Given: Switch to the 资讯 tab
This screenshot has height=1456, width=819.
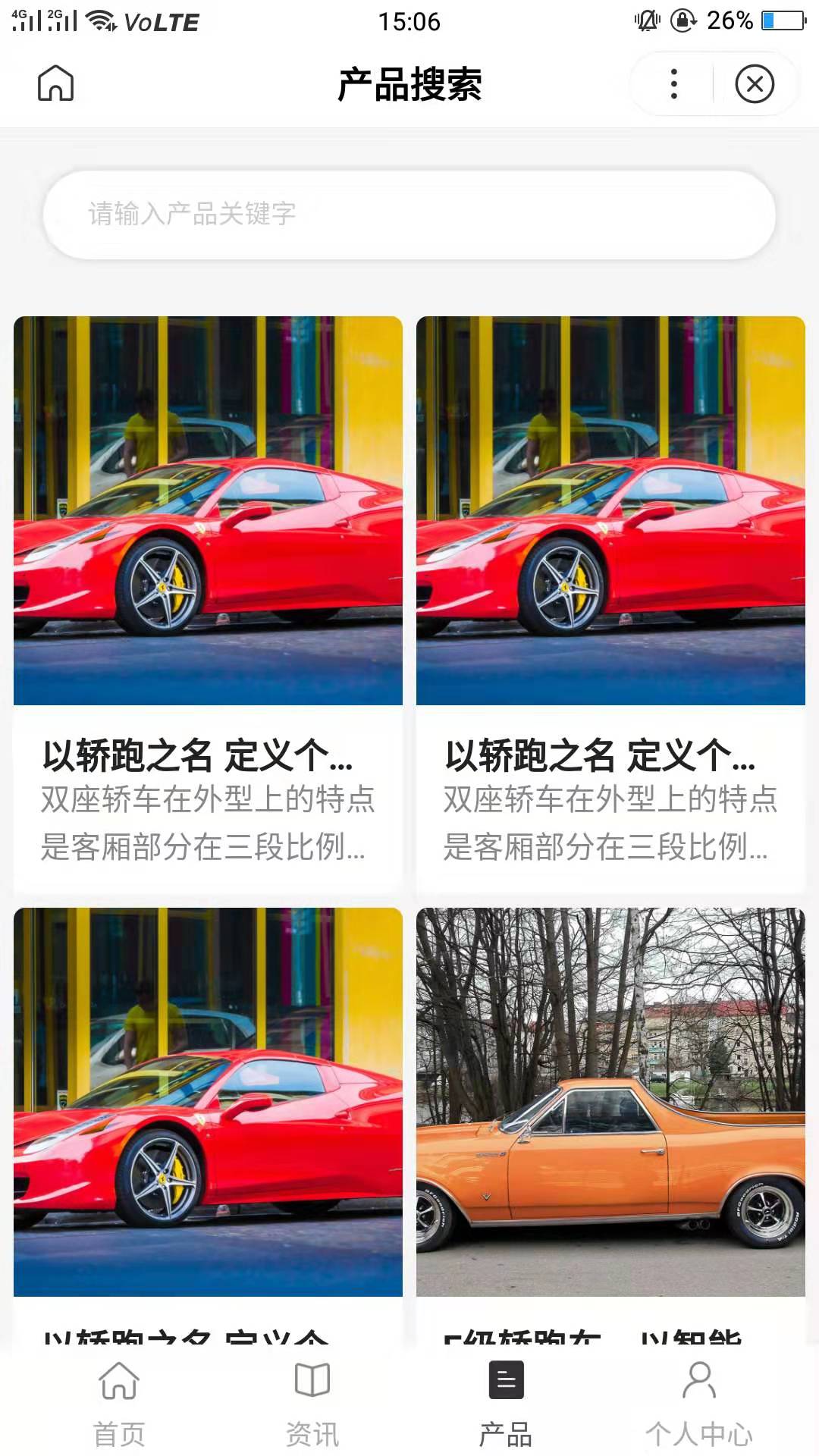Looking at the screenshot, I should pyautogui.click(x=312, y=1403).
